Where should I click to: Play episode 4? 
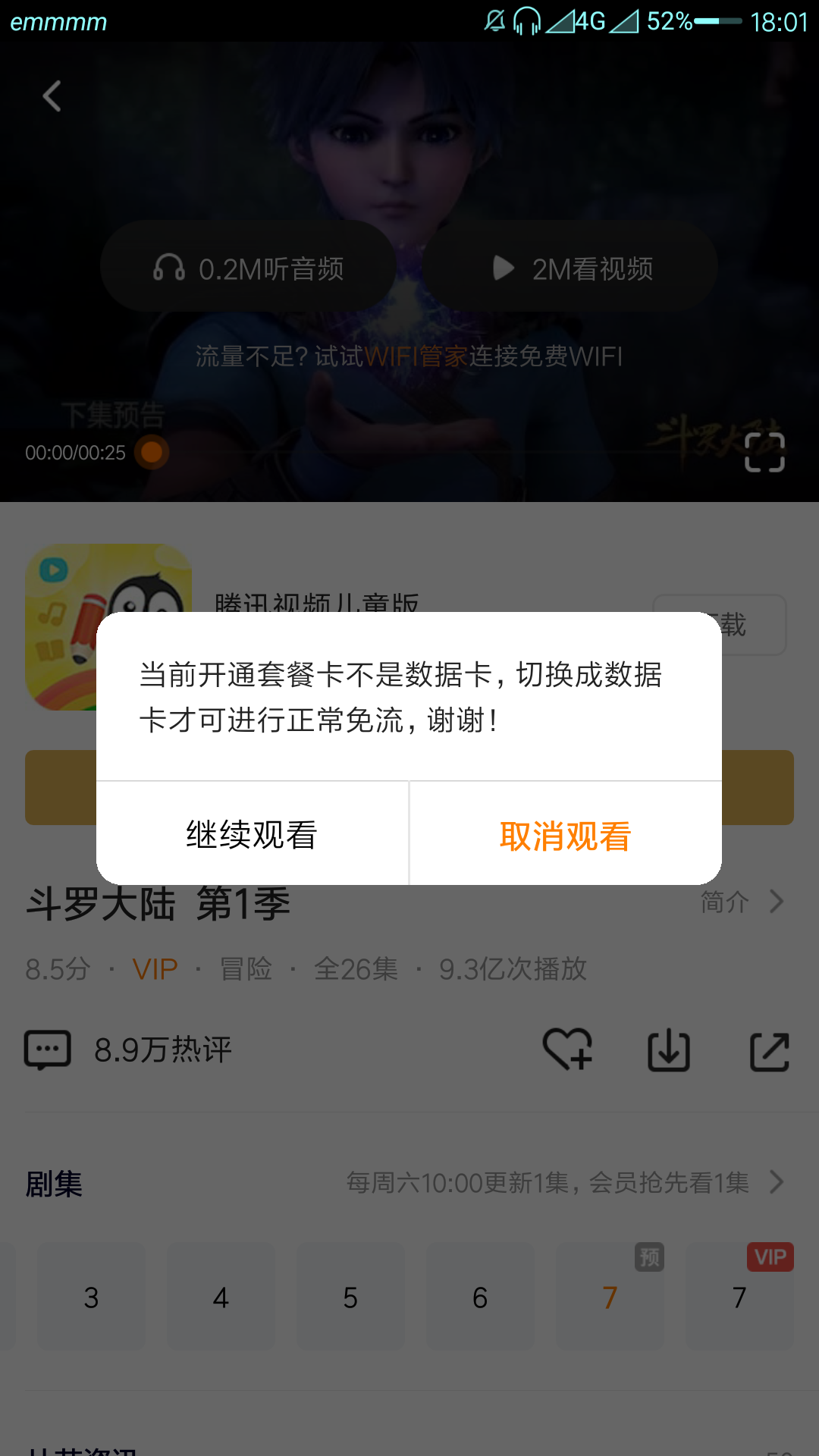[x=221, y=1297]
